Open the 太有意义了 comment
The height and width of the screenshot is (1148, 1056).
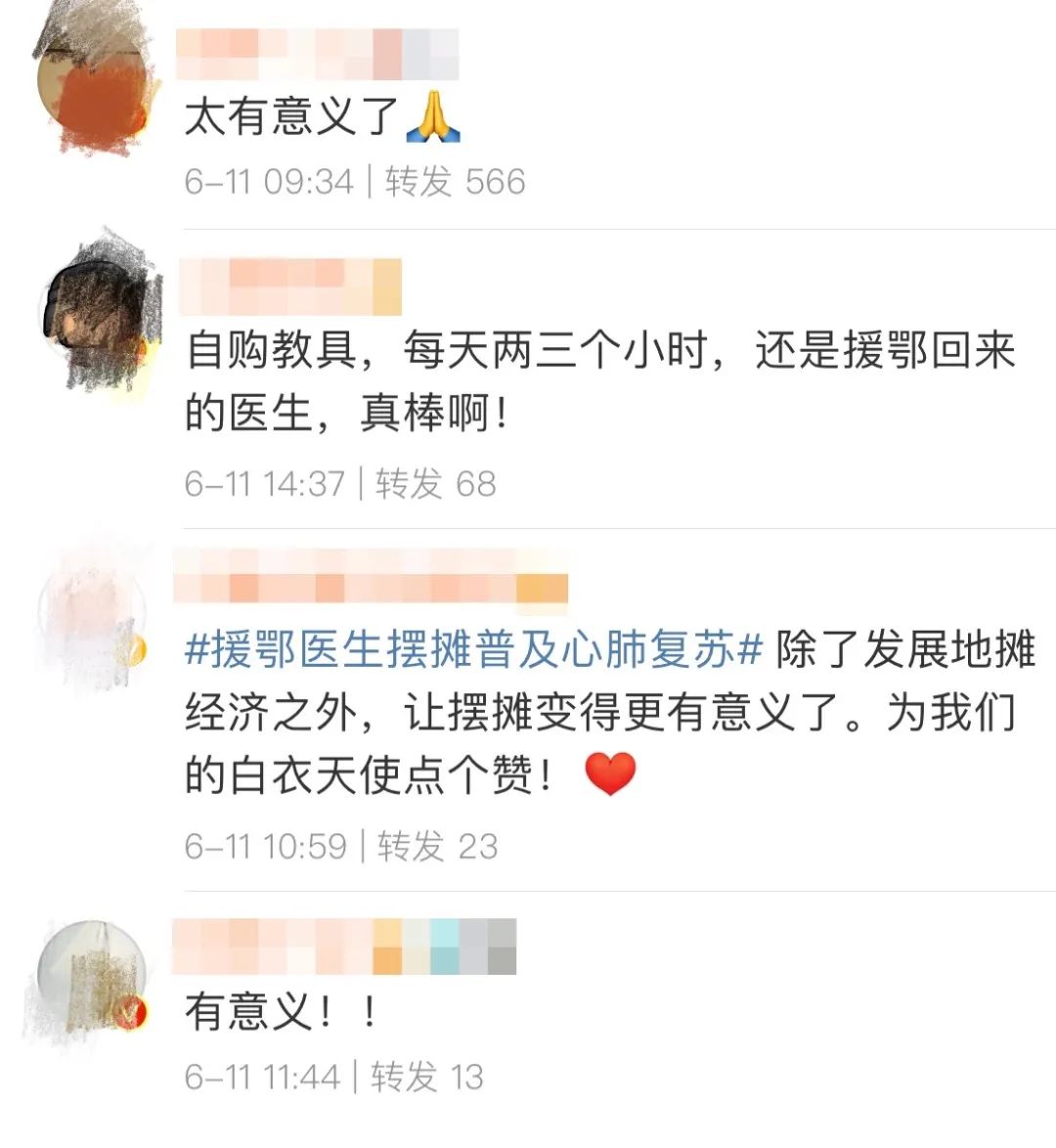click(x=293, y=117)
